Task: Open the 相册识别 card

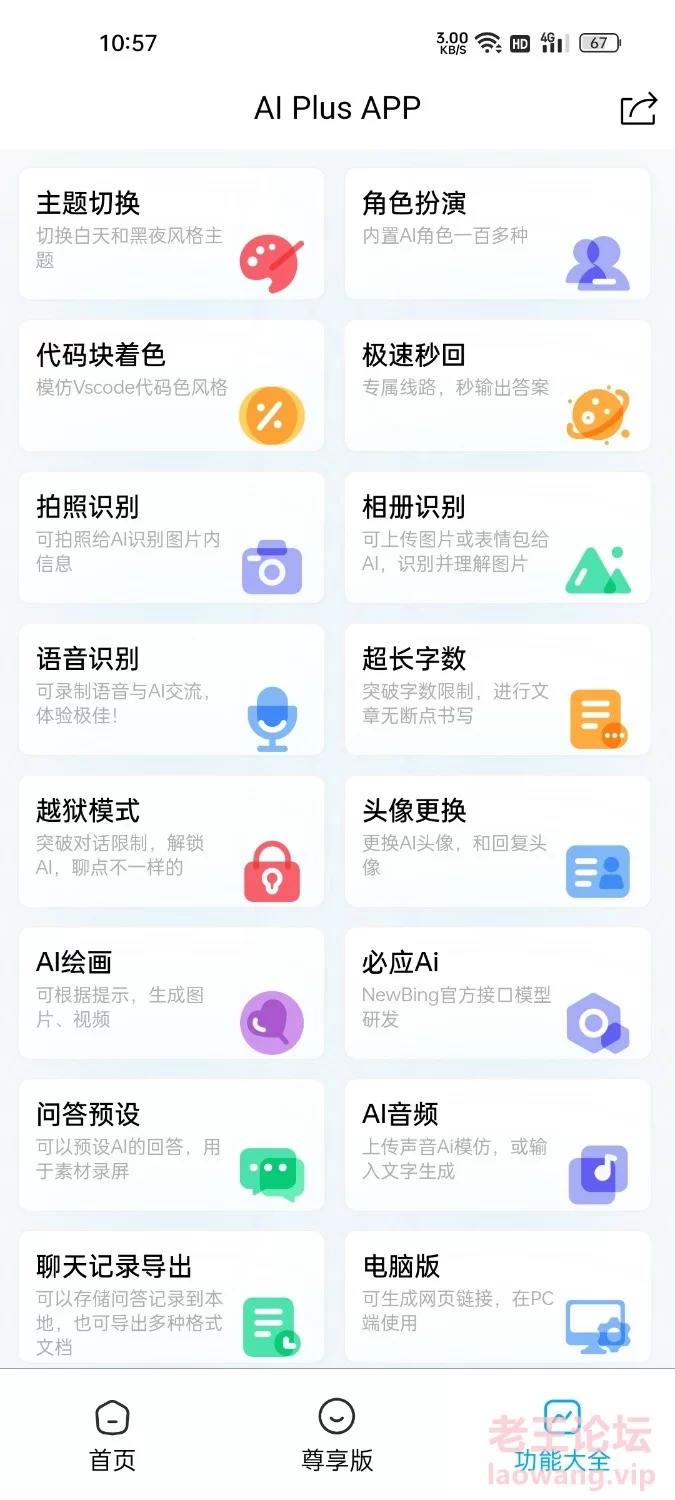Action: (x=498, y=538)
